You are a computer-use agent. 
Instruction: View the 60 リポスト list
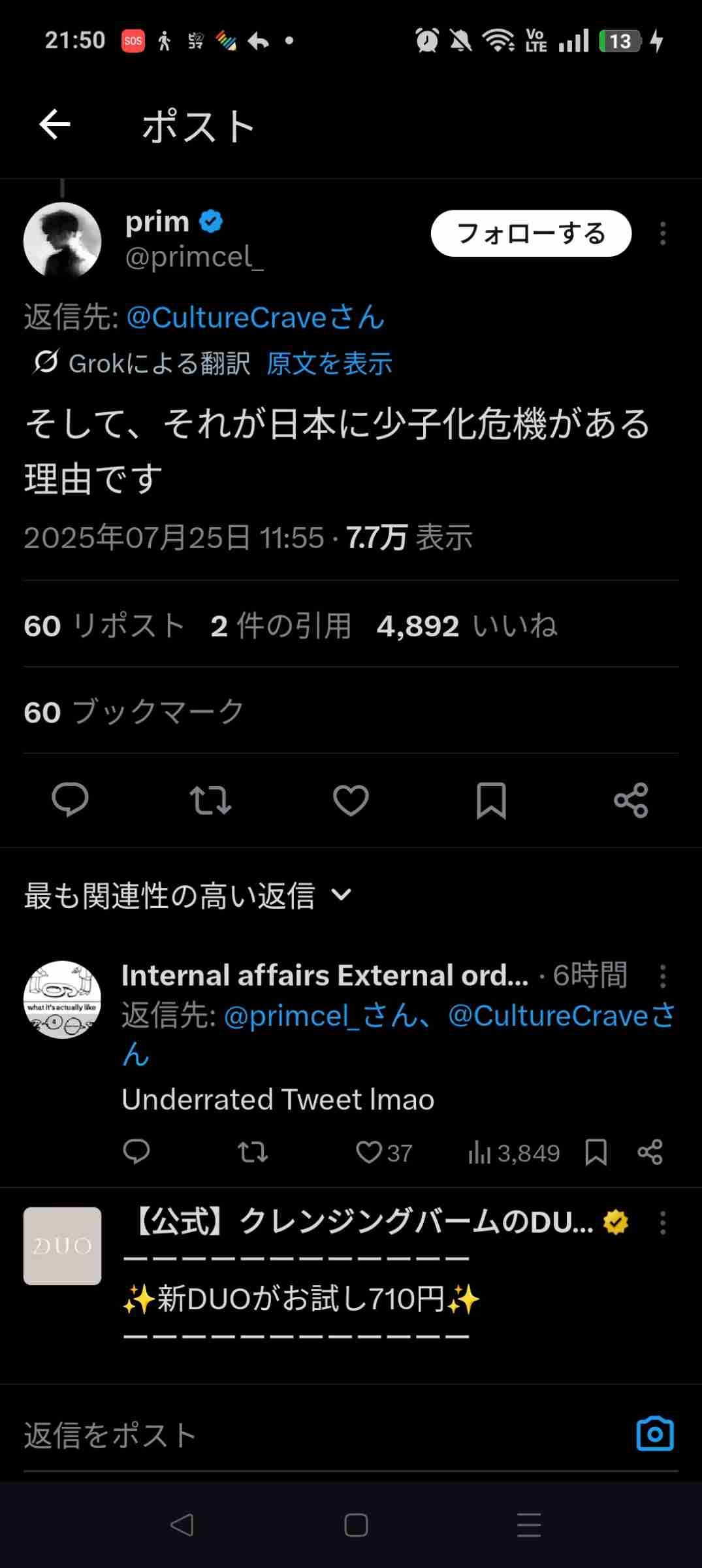coord(104,626)
